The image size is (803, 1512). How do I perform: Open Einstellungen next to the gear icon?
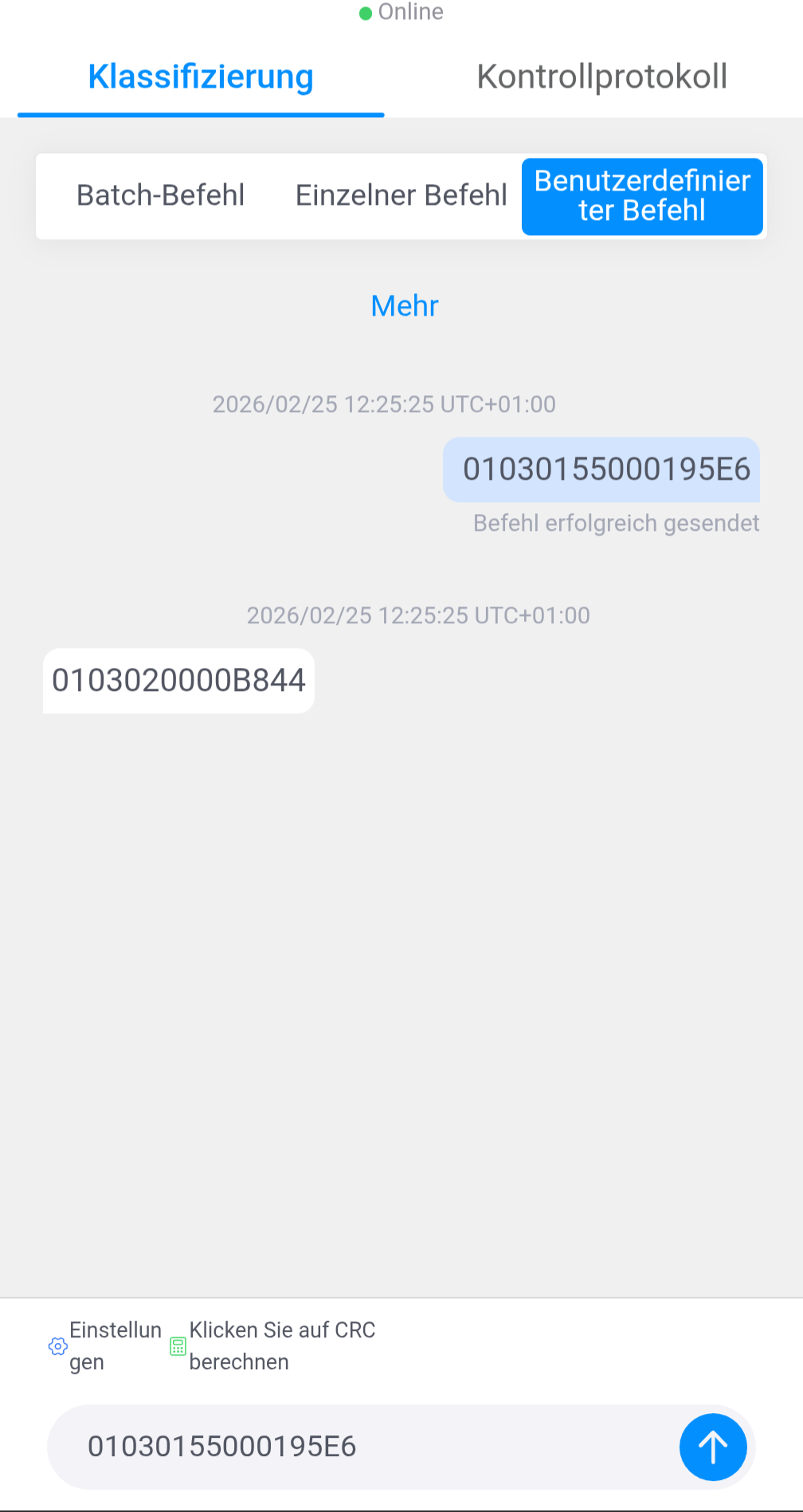(x=104, y=1345)
